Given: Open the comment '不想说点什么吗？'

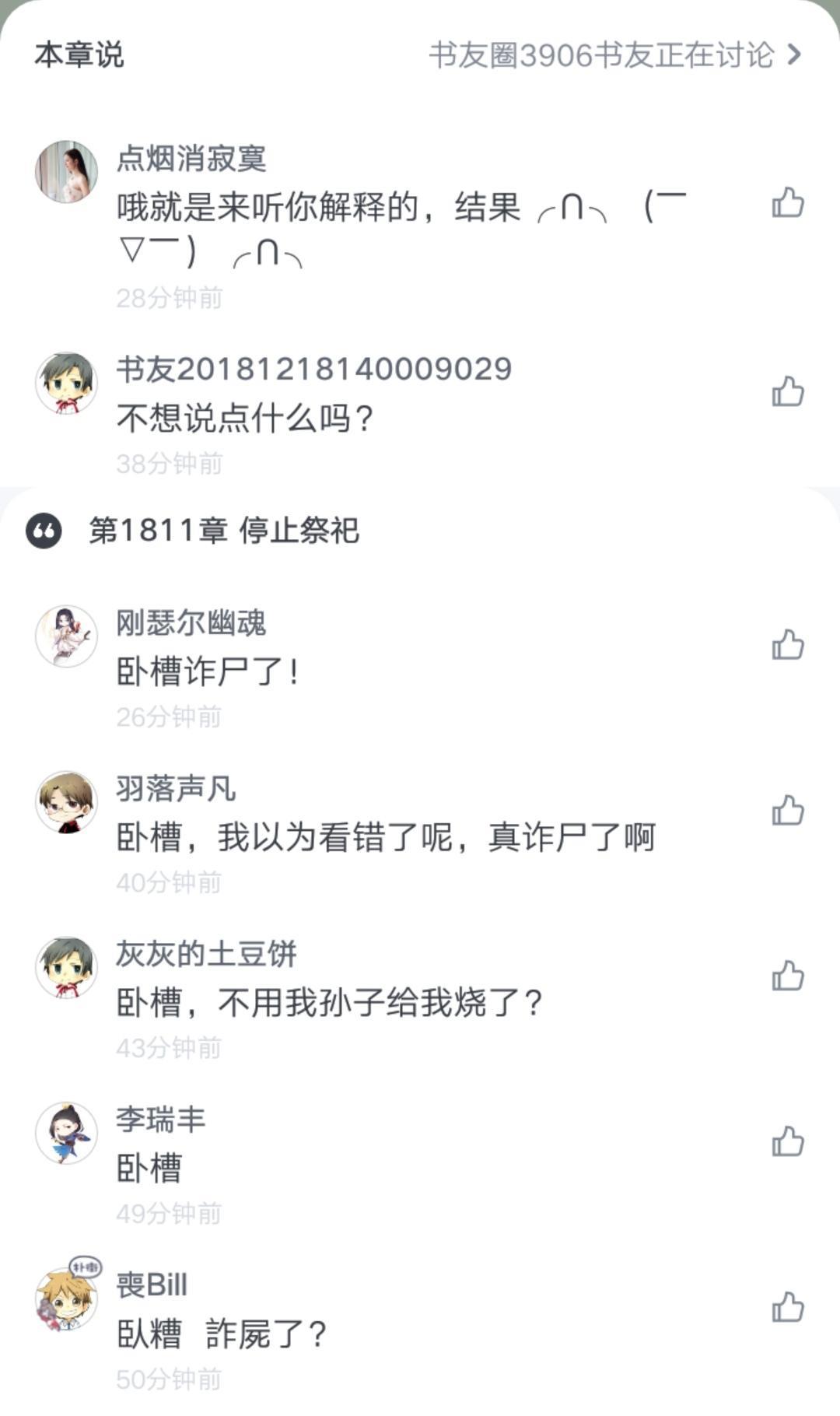Looking at the screenshot, I should 246,419.
